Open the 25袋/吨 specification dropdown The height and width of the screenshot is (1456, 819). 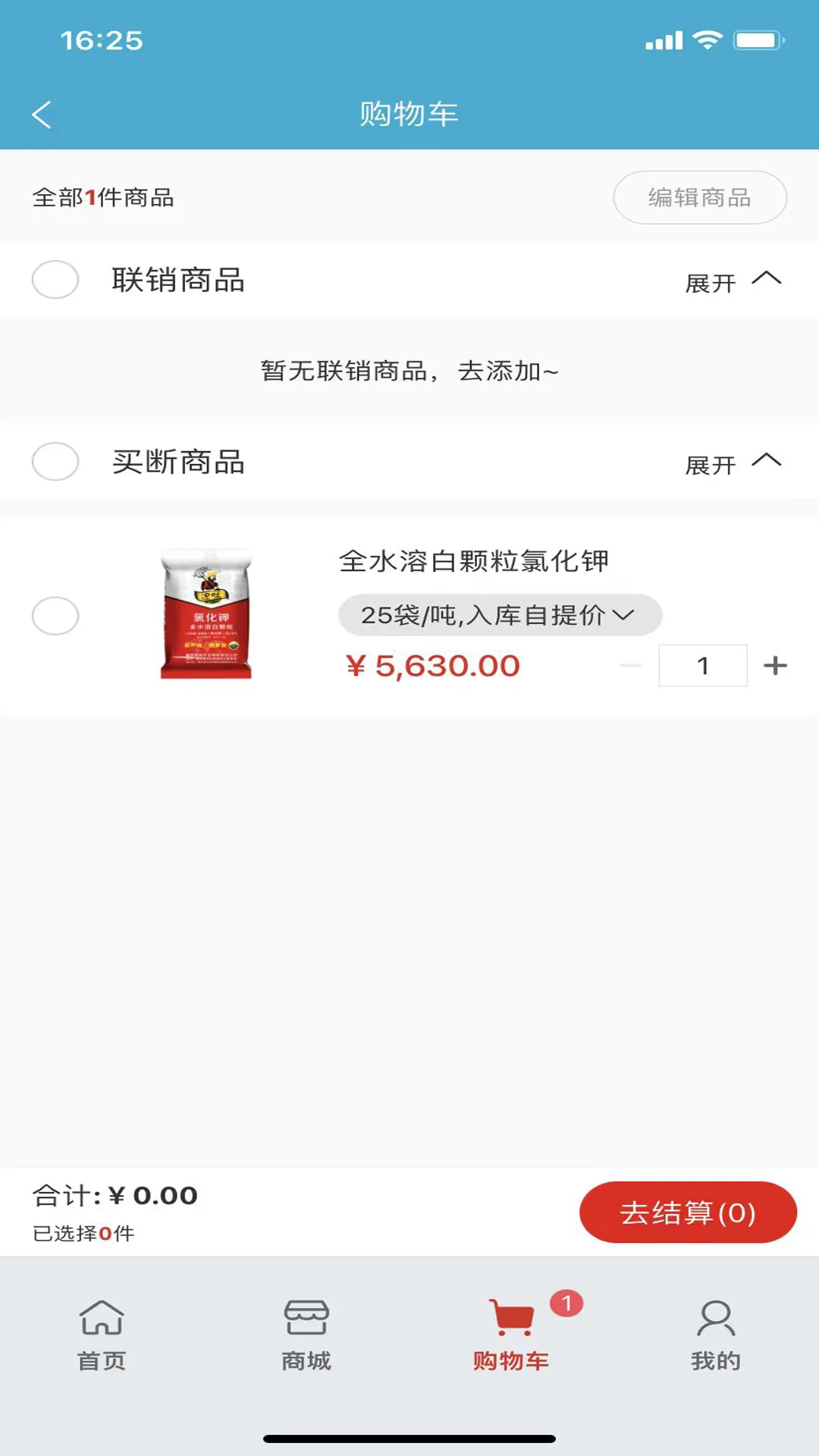point(500,615)
